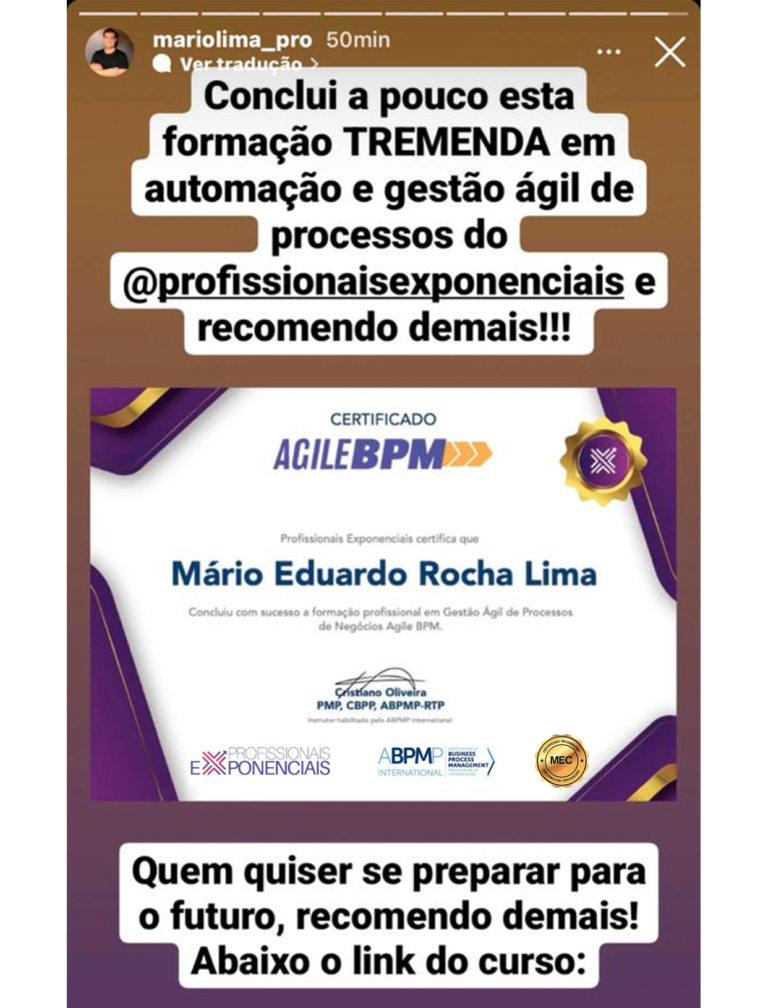Tap 'Ver tradução' to translate the story
768x1008 pixels.
point(239,64)
